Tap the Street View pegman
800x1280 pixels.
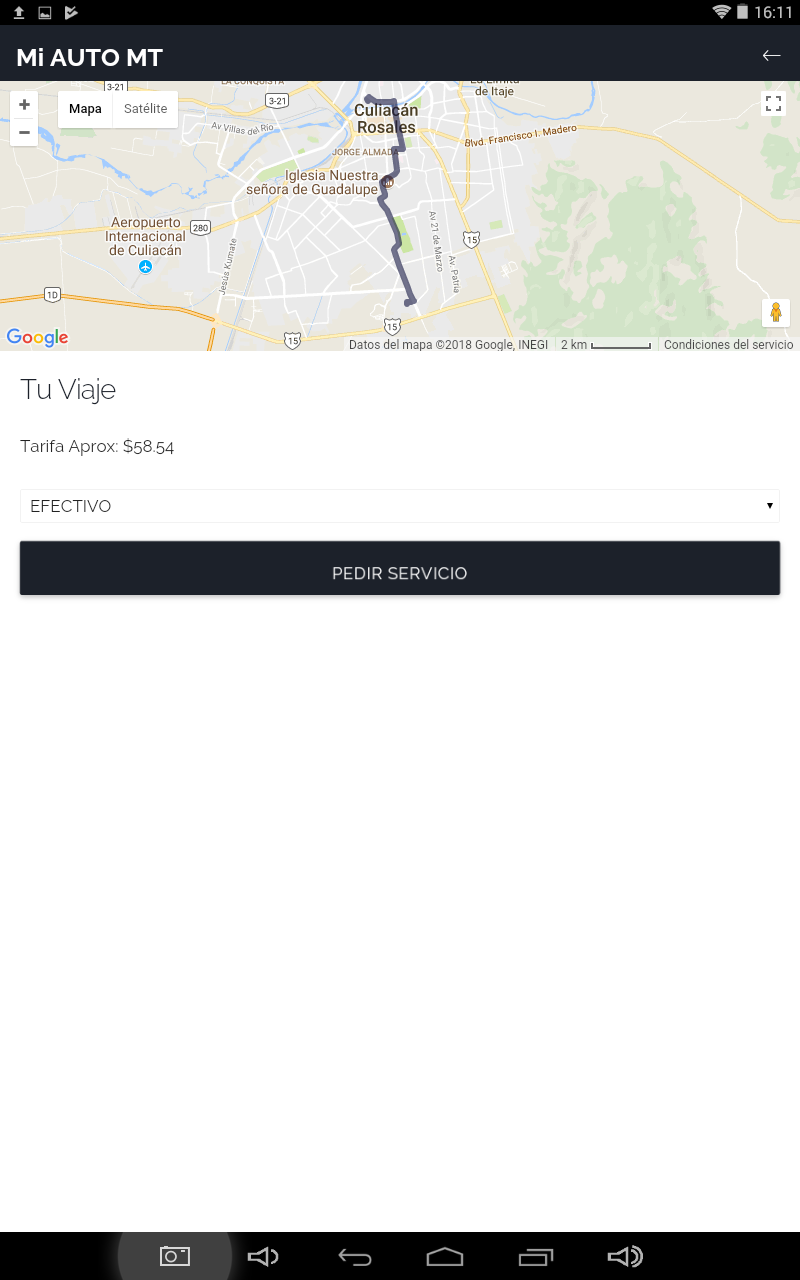pyautogui.click(x=775, y=312)
